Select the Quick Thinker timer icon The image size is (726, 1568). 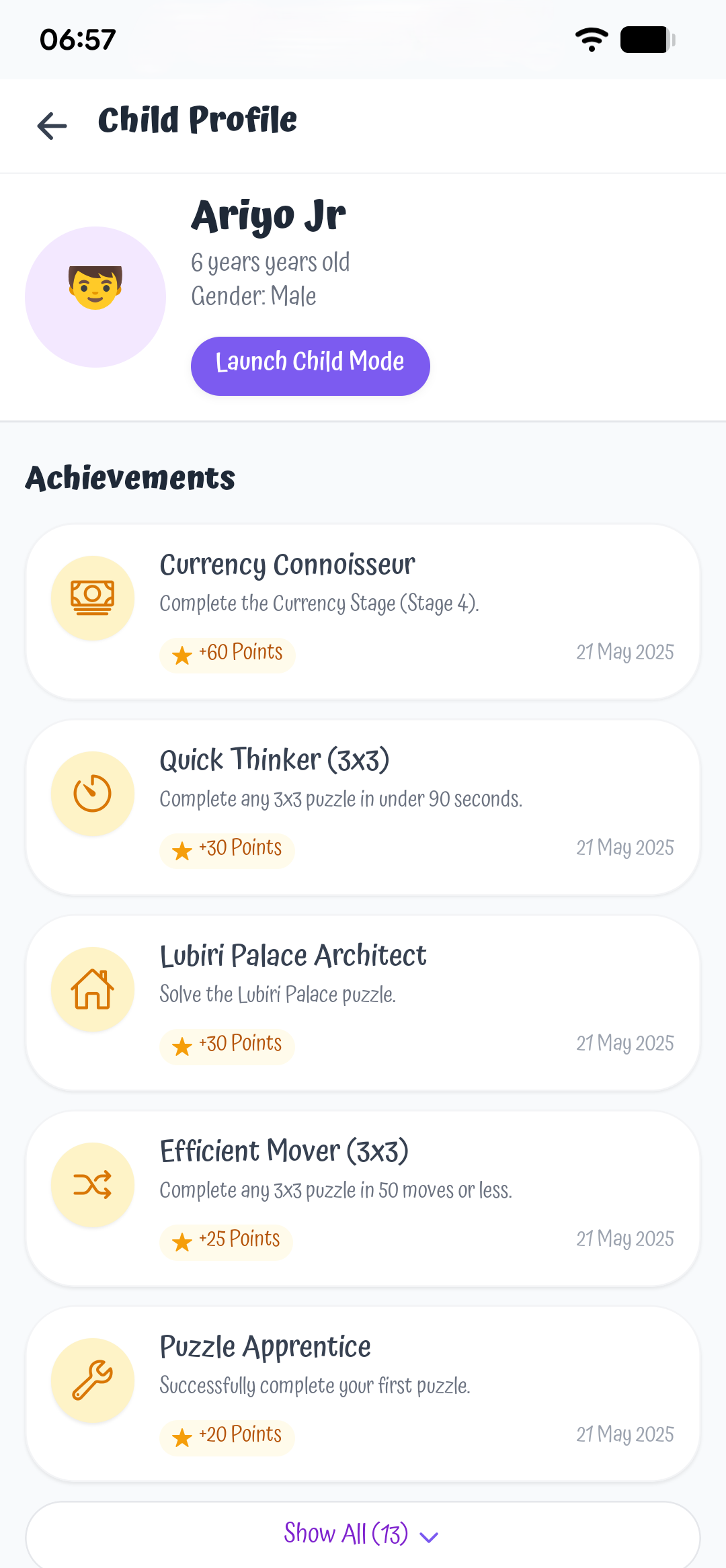[92, 792]
